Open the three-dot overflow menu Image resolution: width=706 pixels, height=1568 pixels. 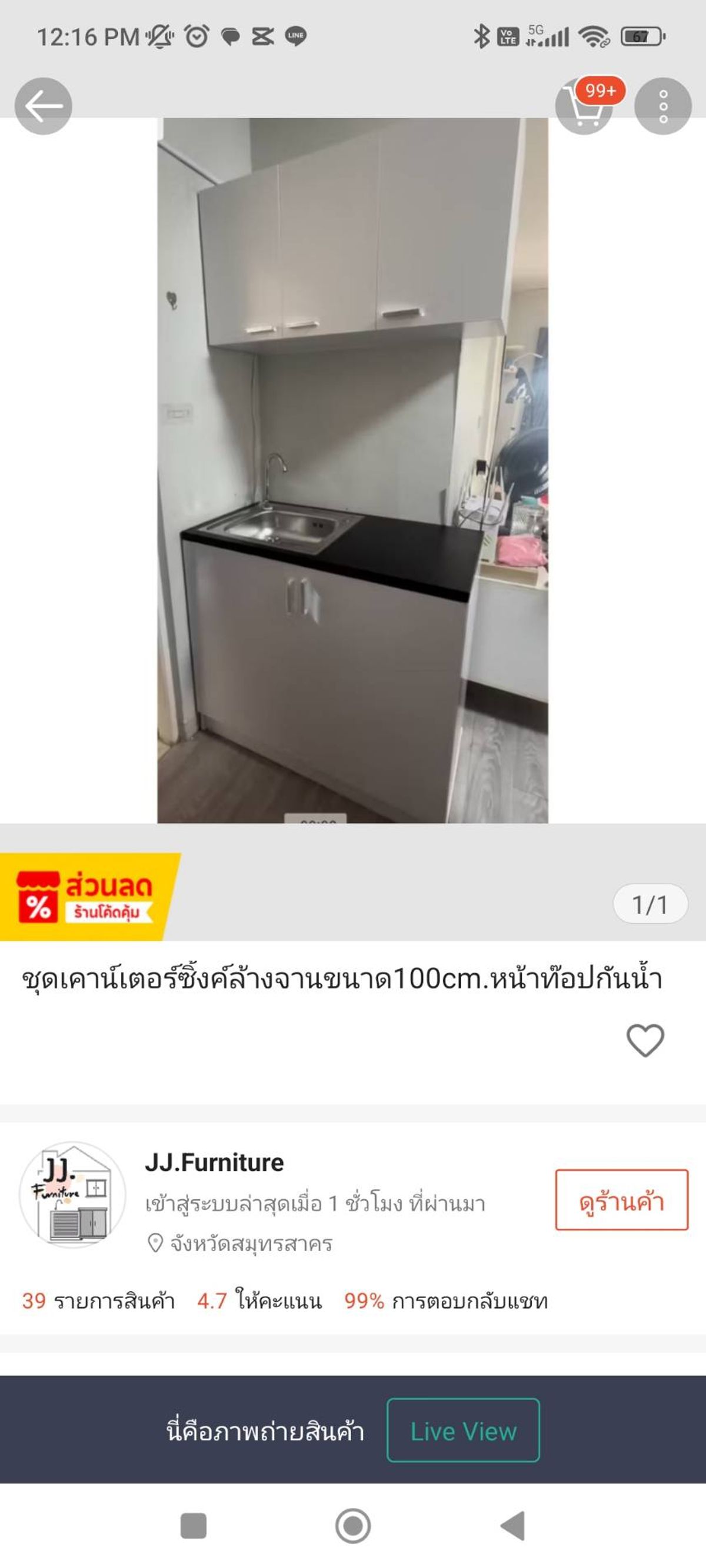pos(662,106)
